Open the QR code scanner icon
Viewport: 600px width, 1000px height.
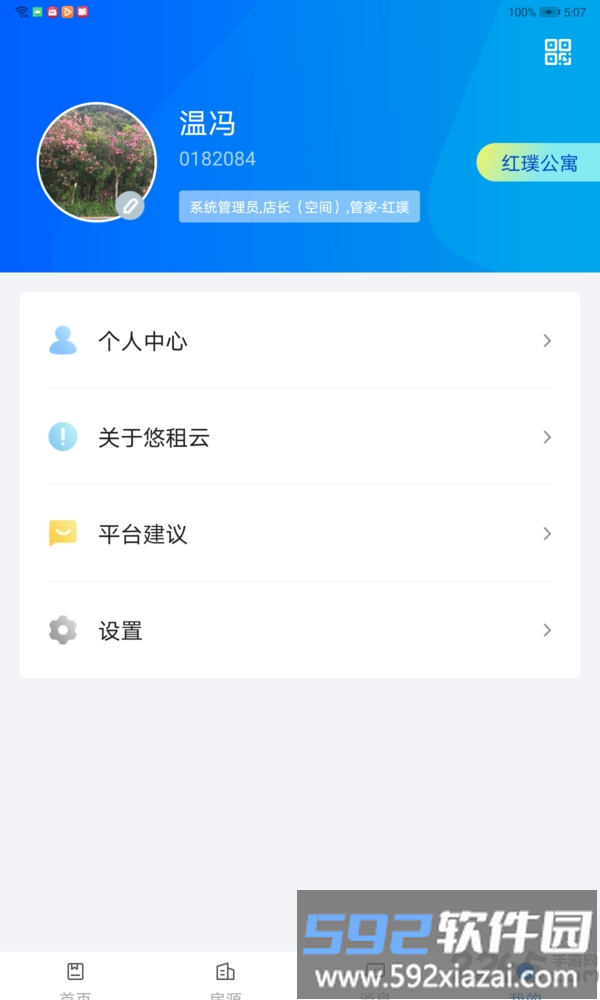point(557,53)
